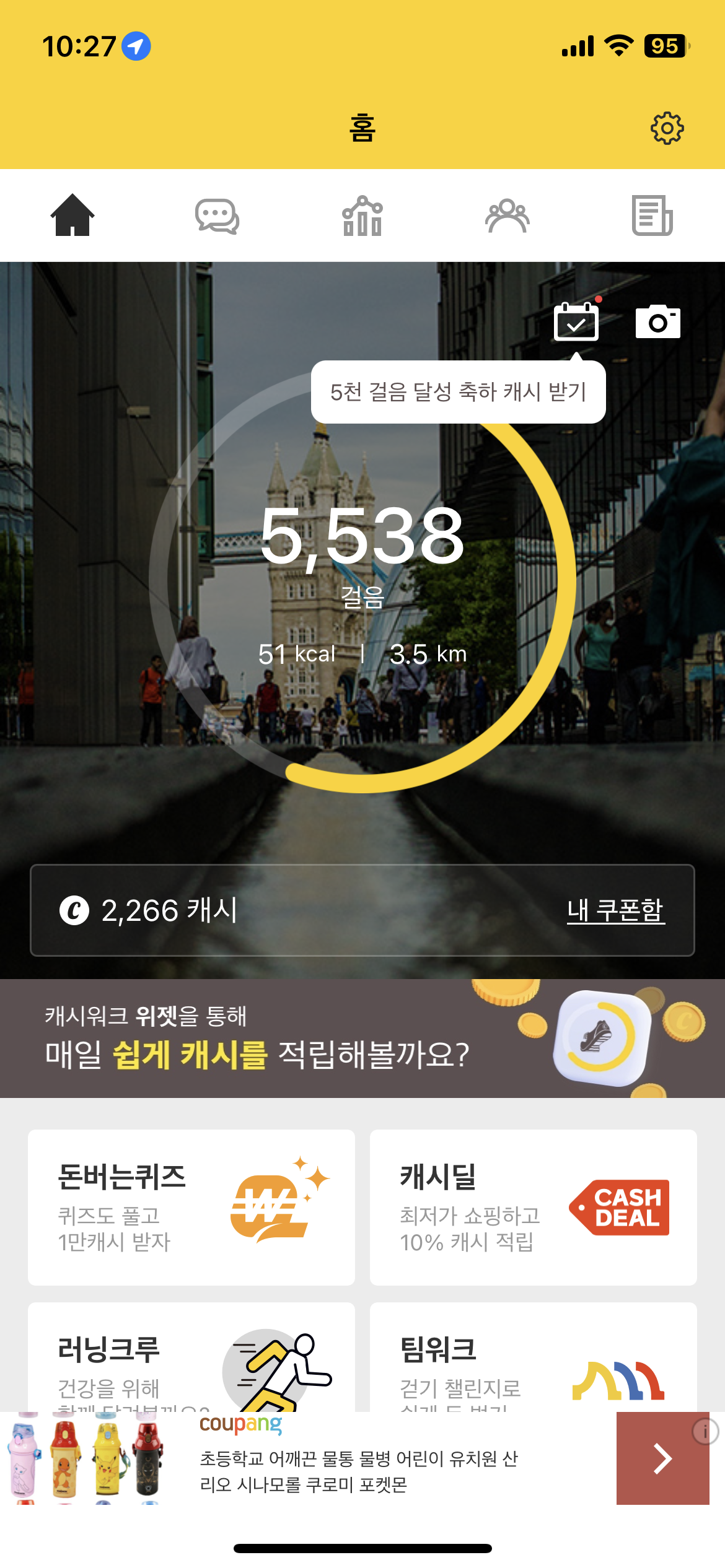This screenshot has width=725, height=1568.
Task: Open the camera icon
Action: tap(657, 321)
